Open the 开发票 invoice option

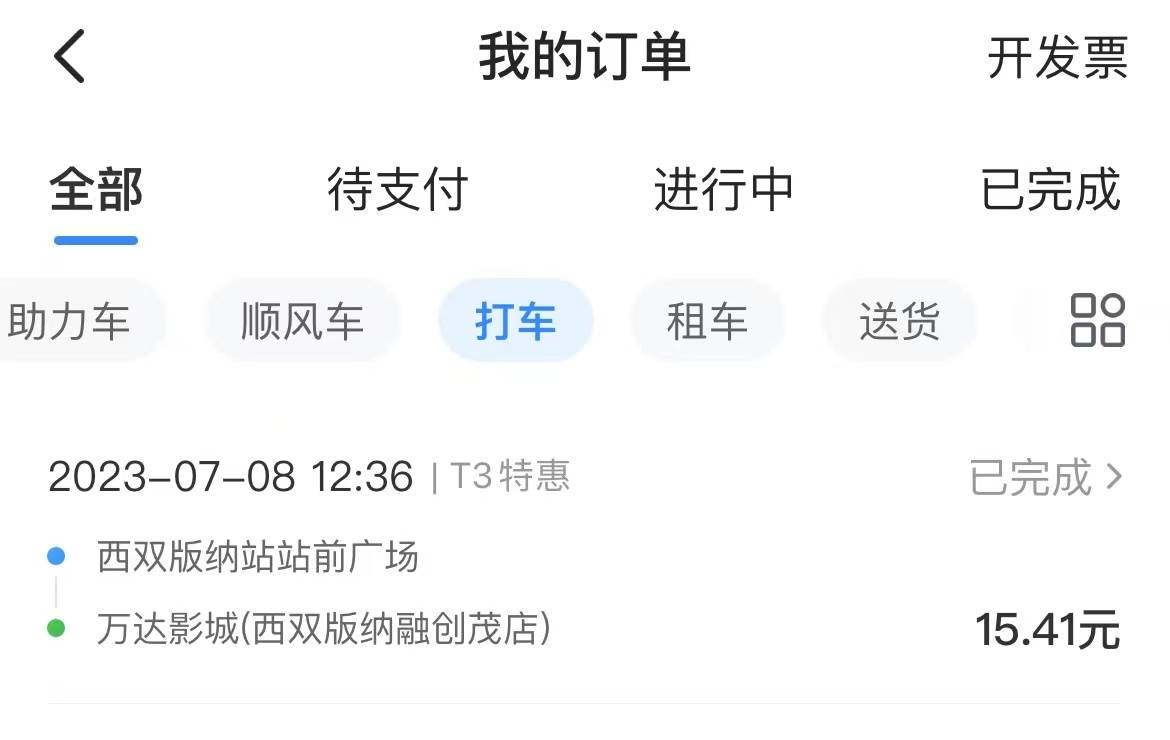click(x=1057, y=58)
